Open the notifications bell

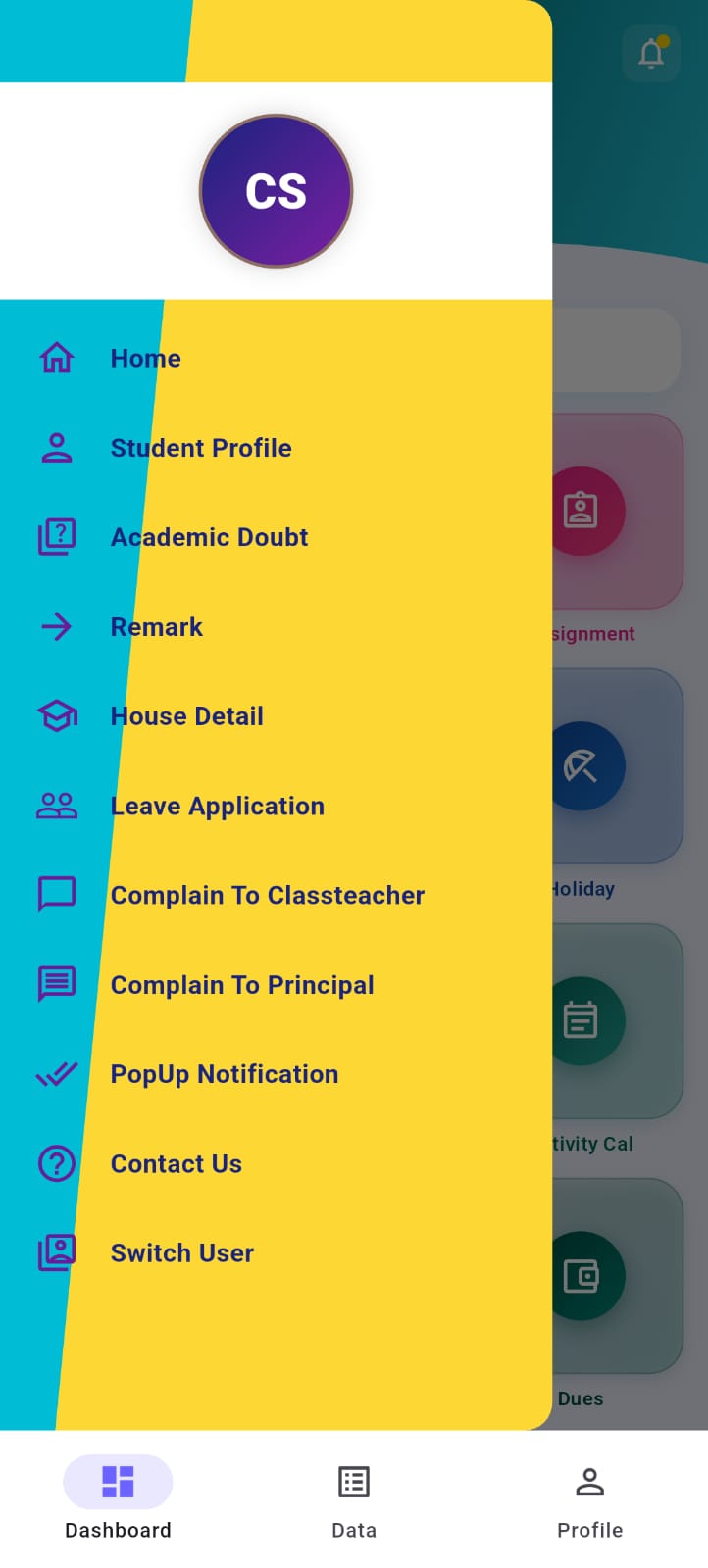tap(651, 53)
